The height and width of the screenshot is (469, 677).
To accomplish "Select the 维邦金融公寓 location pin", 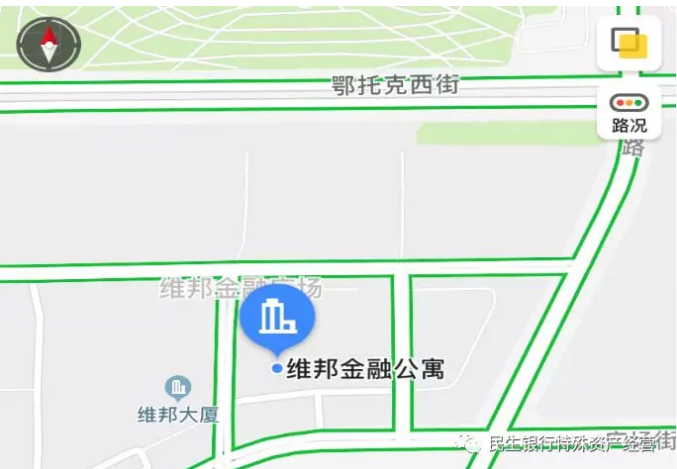I will click(x=277, y=320).
